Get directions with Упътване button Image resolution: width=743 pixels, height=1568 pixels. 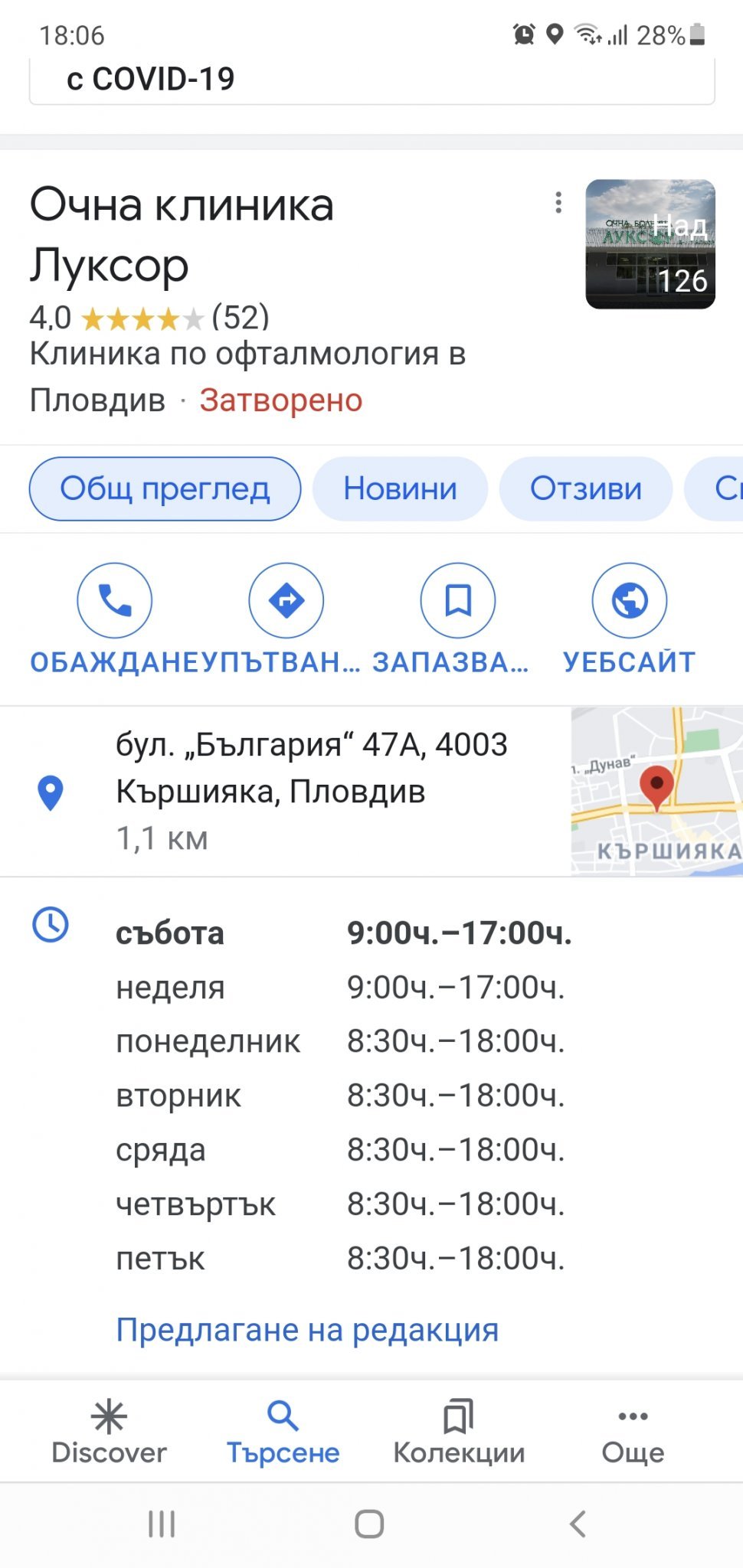pos(286,601)
